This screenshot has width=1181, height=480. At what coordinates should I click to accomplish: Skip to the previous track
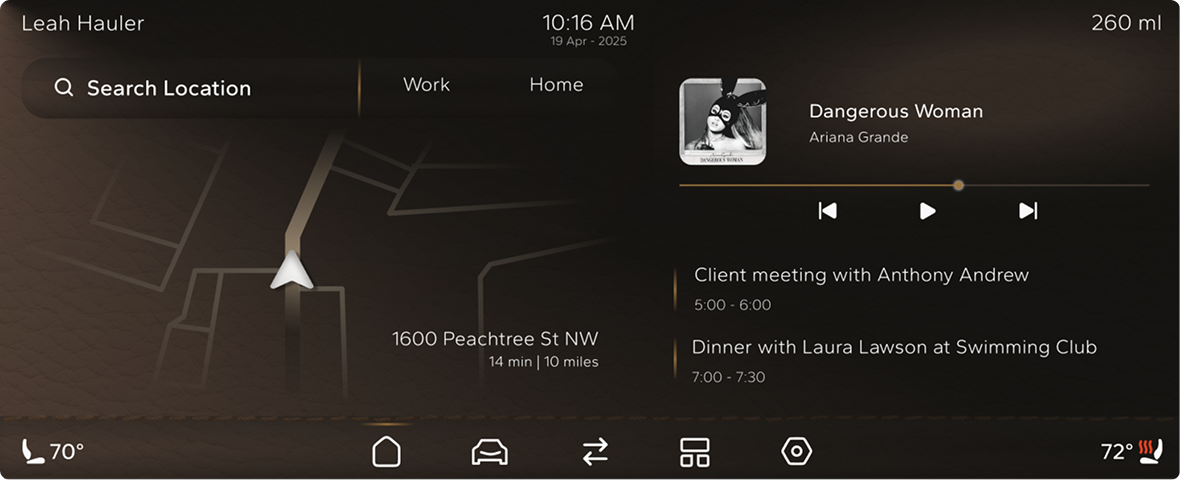click(827, 210)
